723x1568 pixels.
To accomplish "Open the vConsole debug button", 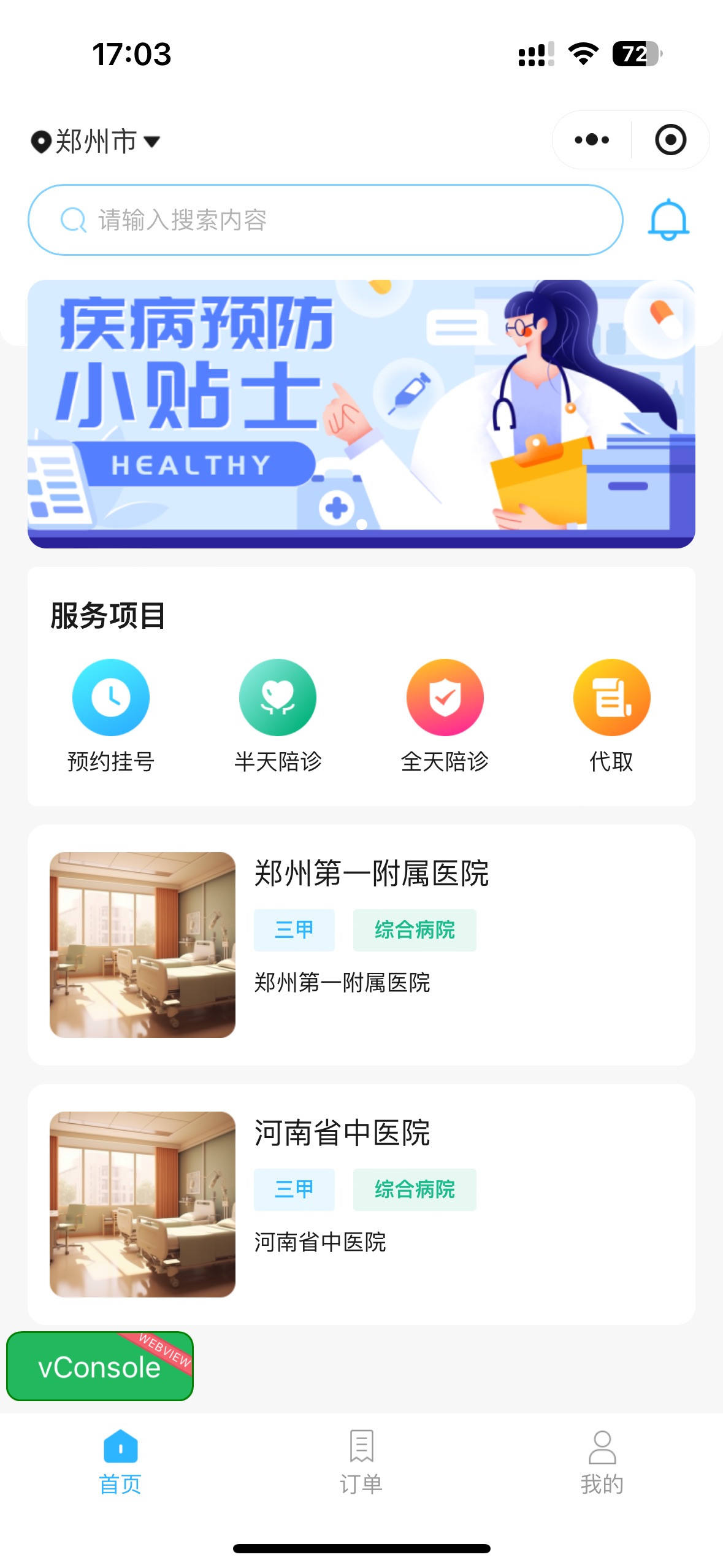I will 100,1366.
